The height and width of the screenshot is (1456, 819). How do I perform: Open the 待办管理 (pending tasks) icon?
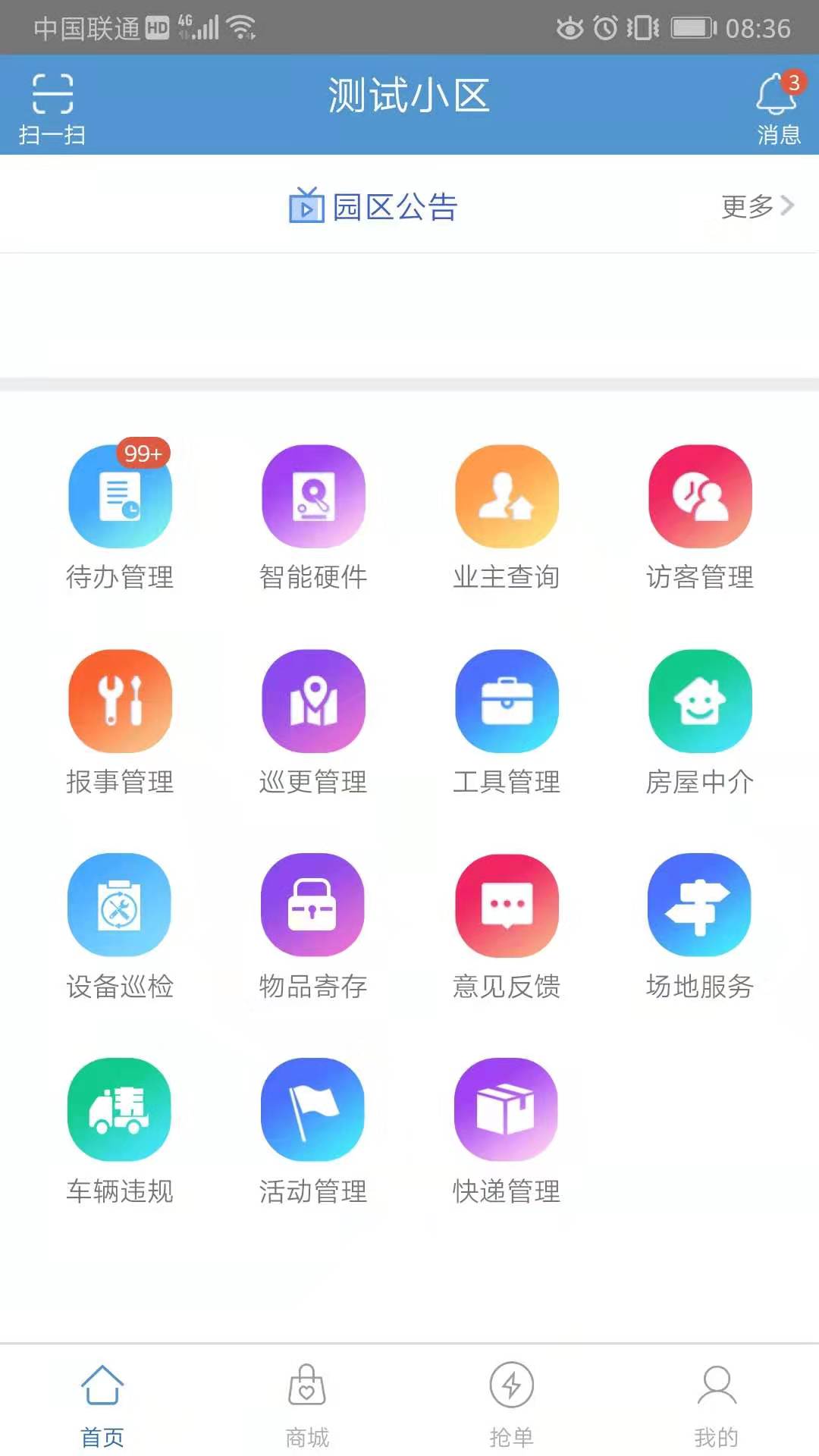pyautogui.click(x=119, y=497)
